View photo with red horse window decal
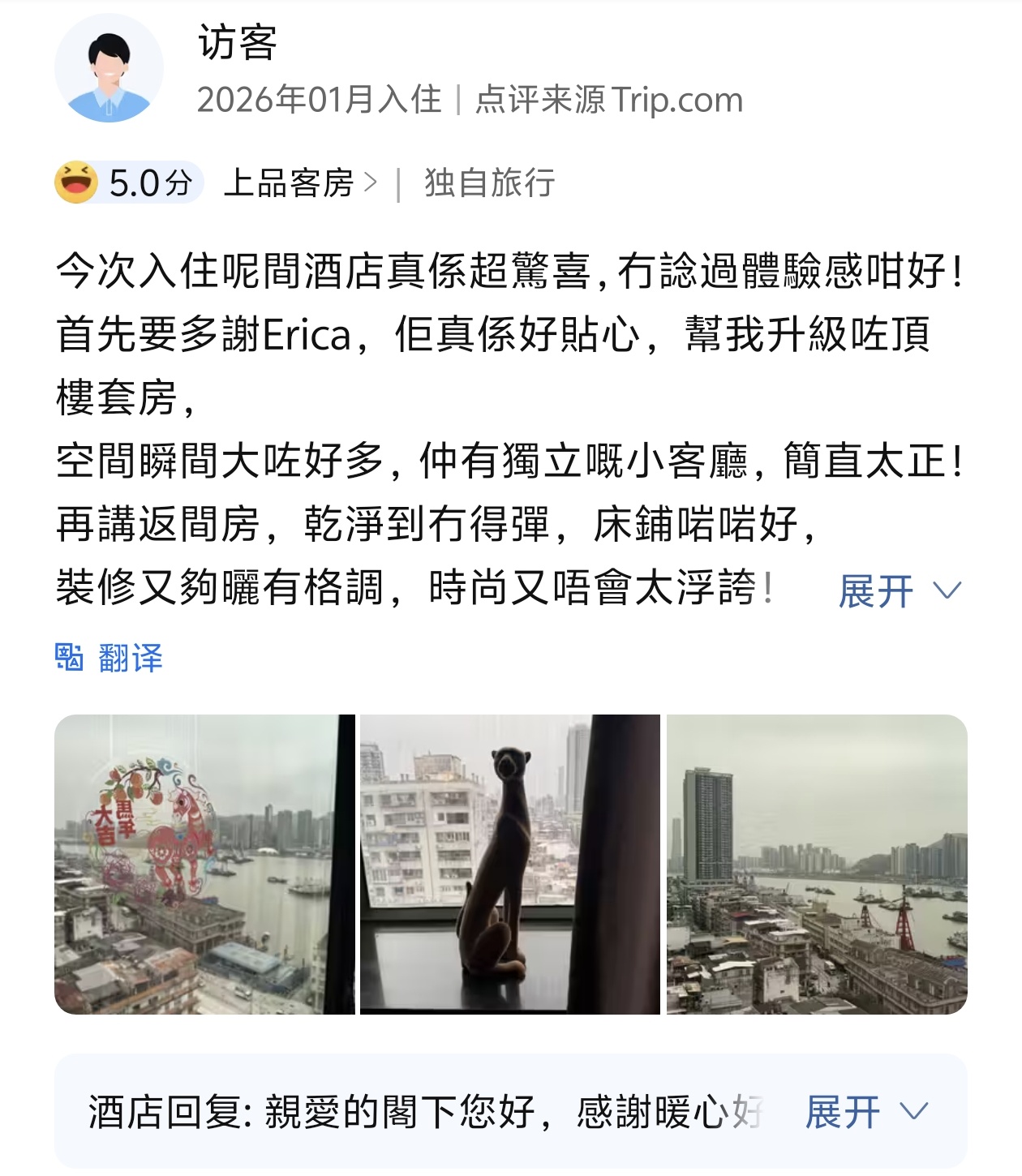Screen dimensions: 1022x1176 [204, 864]
